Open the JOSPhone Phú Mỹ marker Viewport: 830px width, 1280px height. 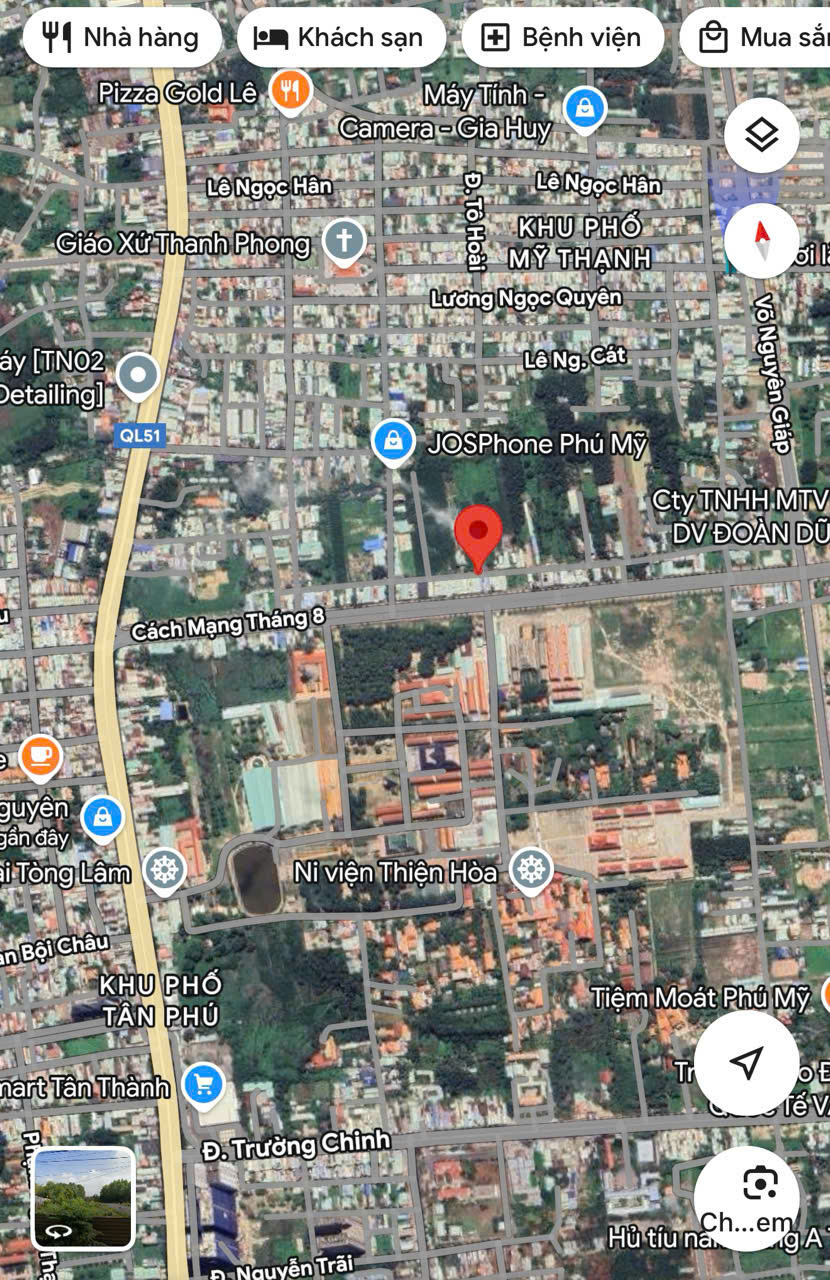click(x=394, y=441)
